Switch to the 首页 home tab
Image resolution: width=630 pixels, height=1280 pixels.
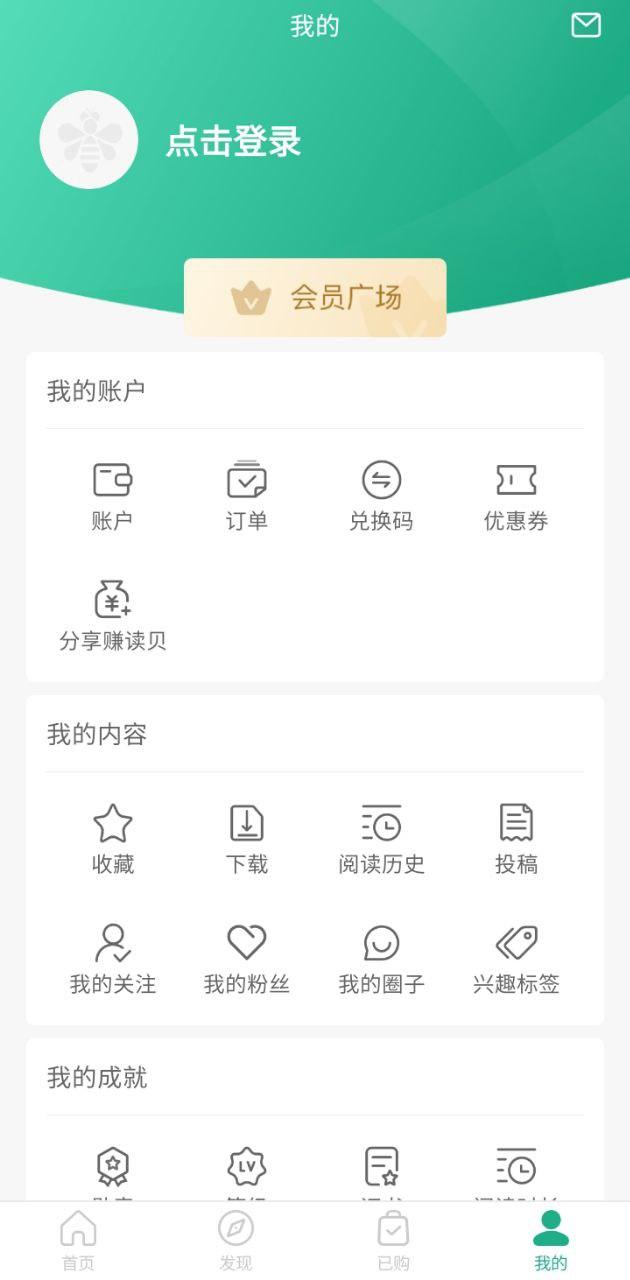pyautogui.click(x=78, y=1241)
